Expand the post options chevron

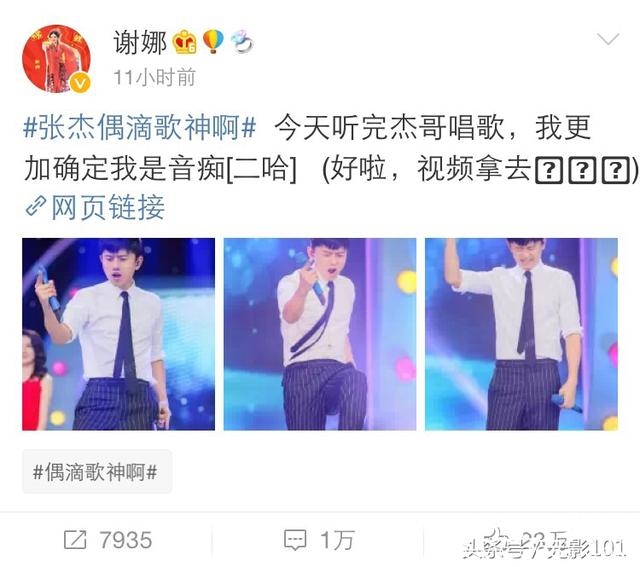607,41
